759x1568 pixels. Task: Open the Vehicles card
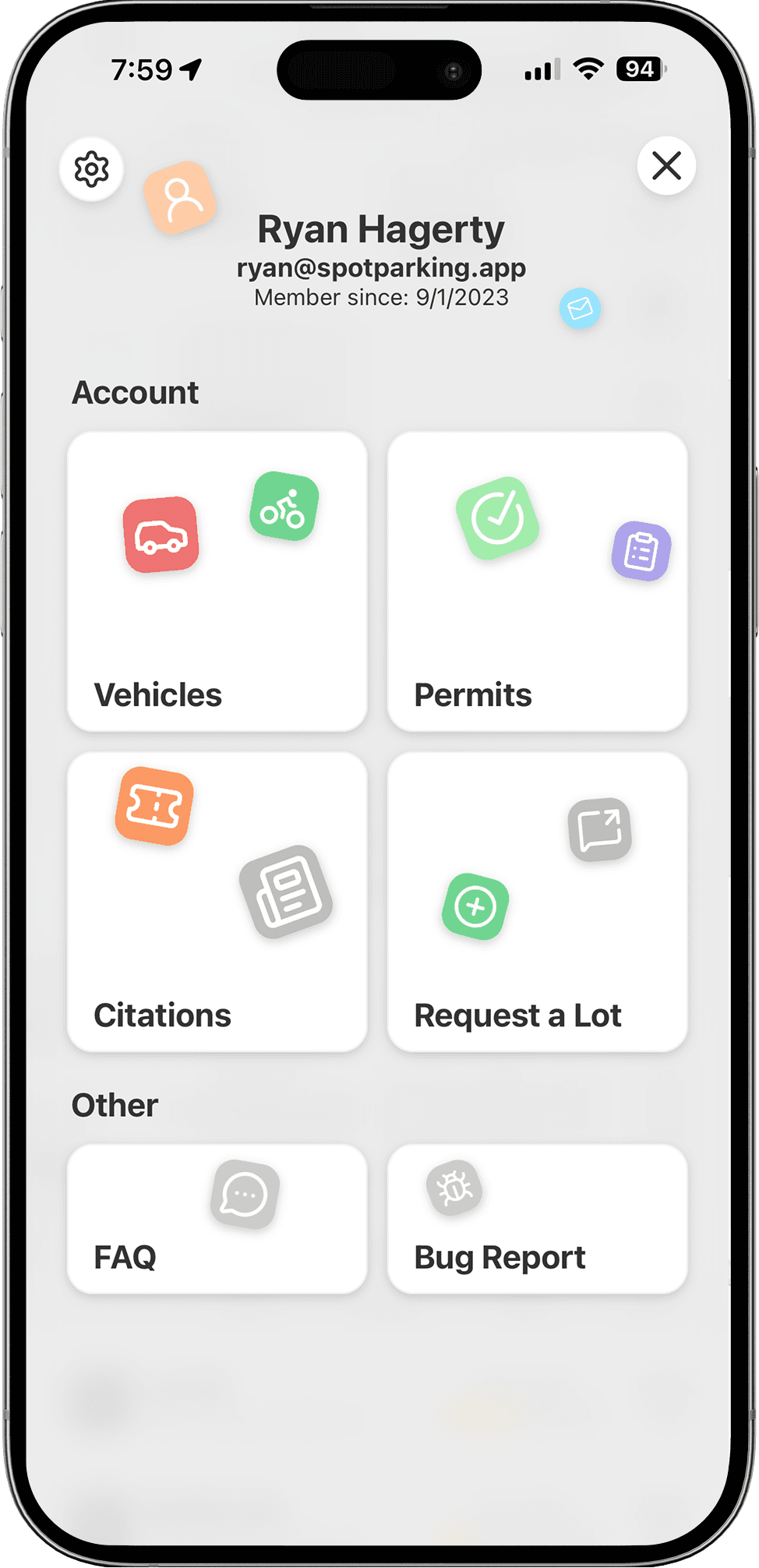tap(217, 581)
